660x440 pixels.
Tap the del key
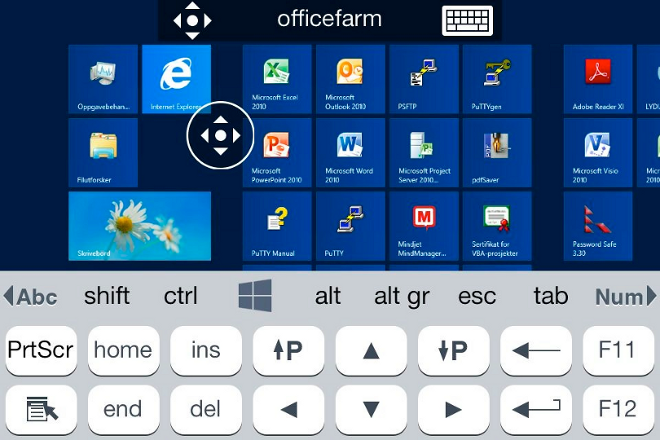pos(206,408)
